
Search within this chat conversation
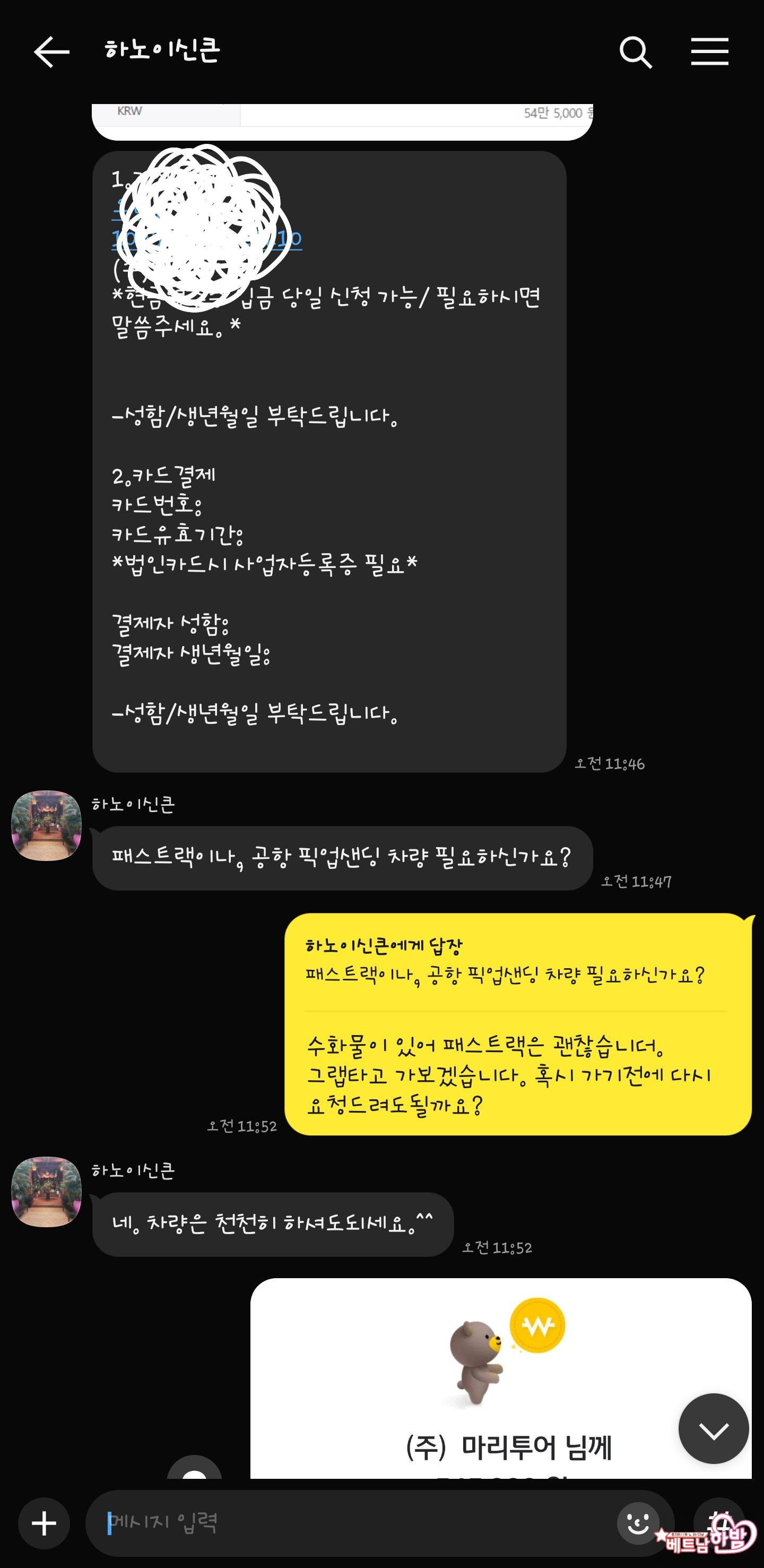[635, 53]
